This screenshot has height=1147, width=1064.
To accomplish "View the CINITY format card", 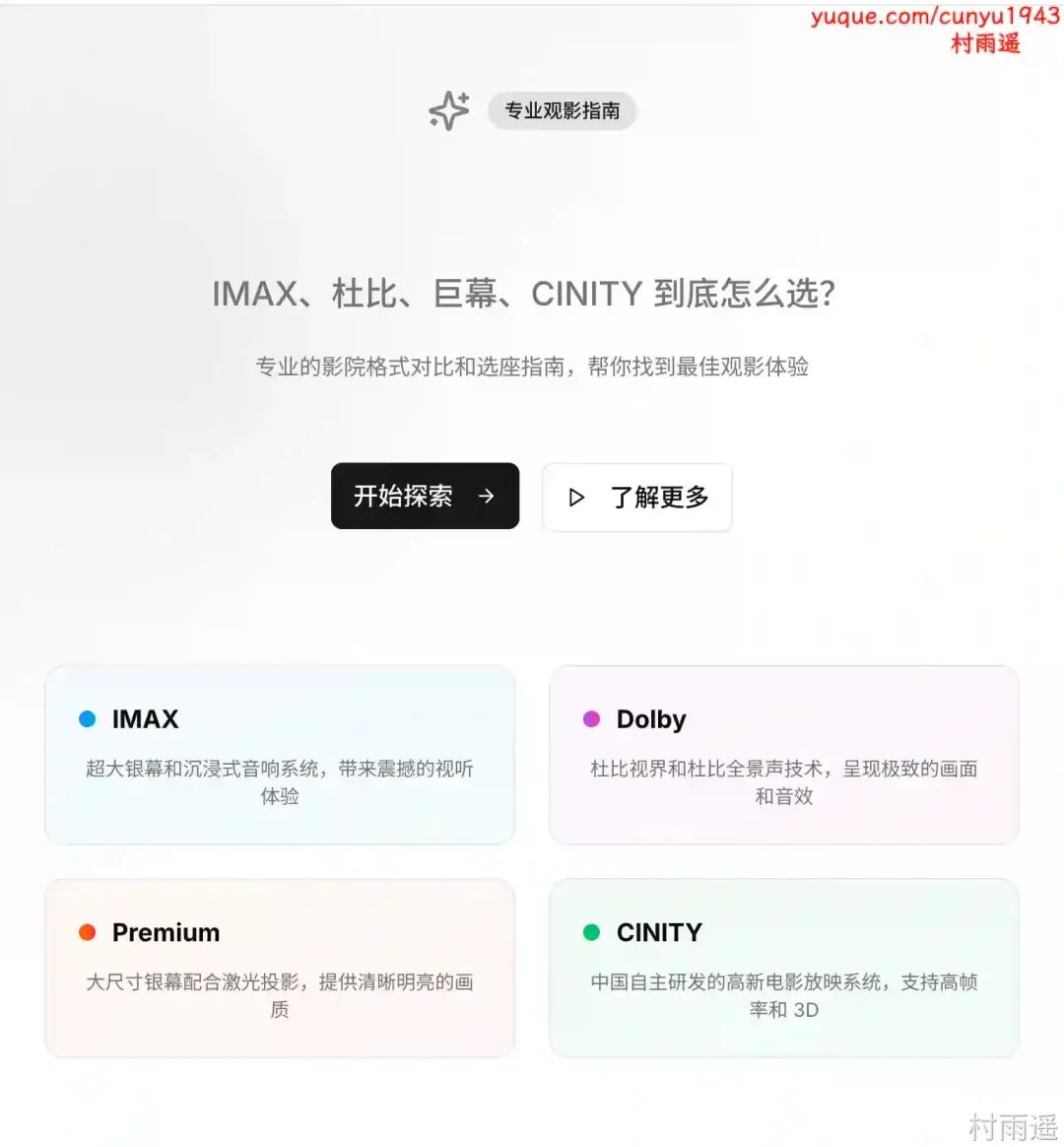I will pos(783,968).
